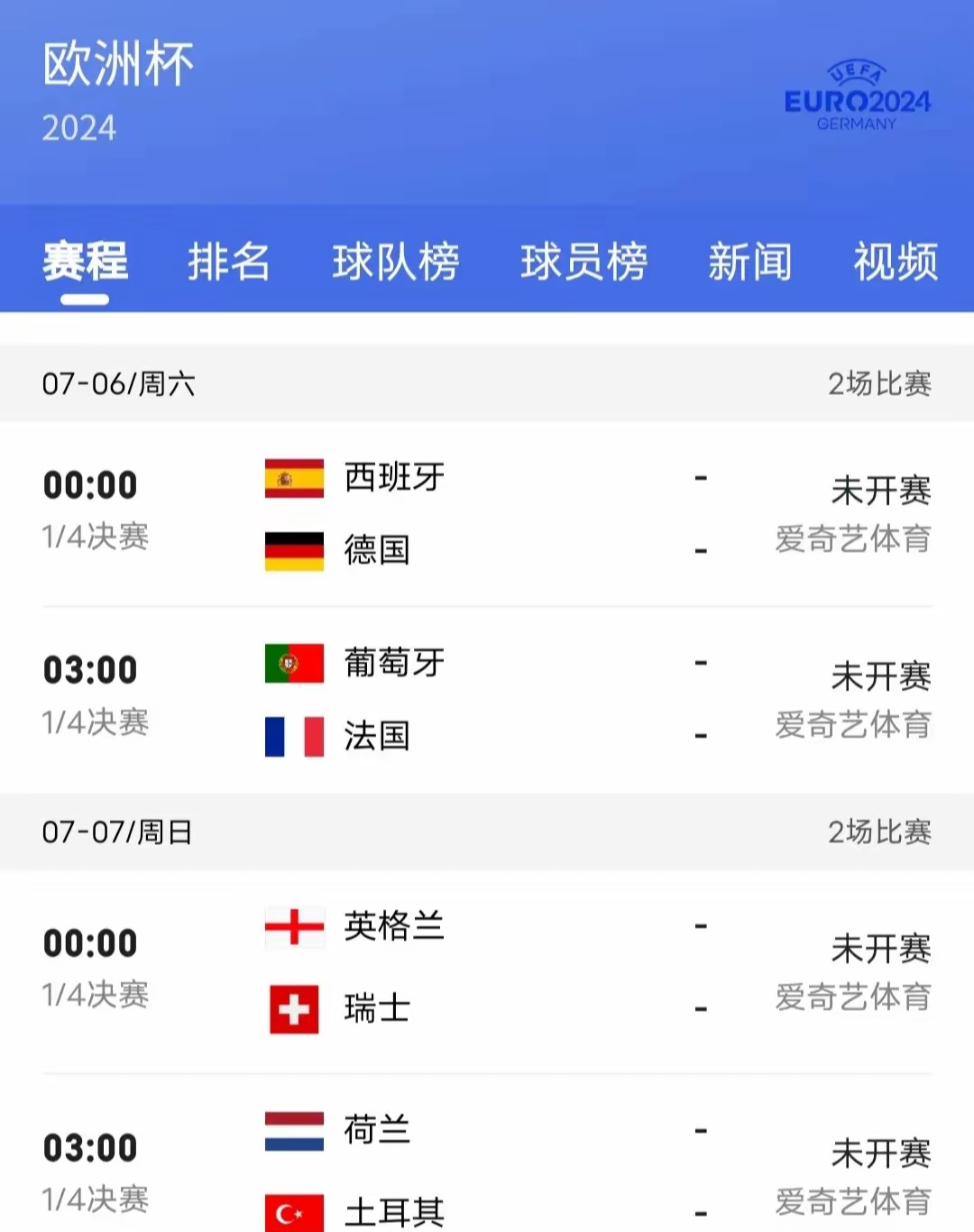Open 爱奇艺体育 for the Spain match
Image resolution: width=974 pixels, height=1232 pixels.
pos(850,539)
